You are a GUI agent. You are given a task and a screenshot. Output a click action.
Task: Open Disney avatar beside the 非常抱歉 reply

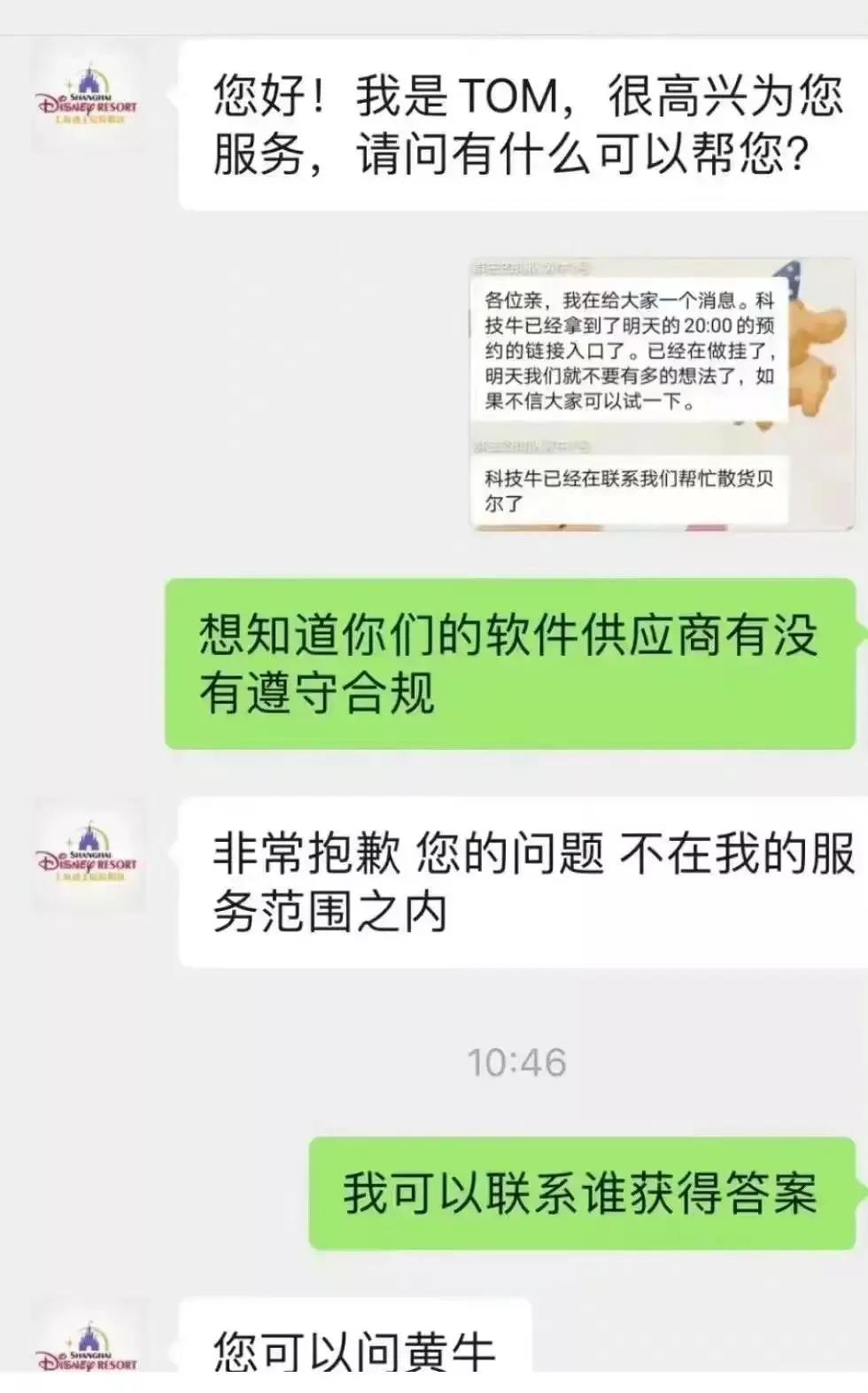(87, 856)
